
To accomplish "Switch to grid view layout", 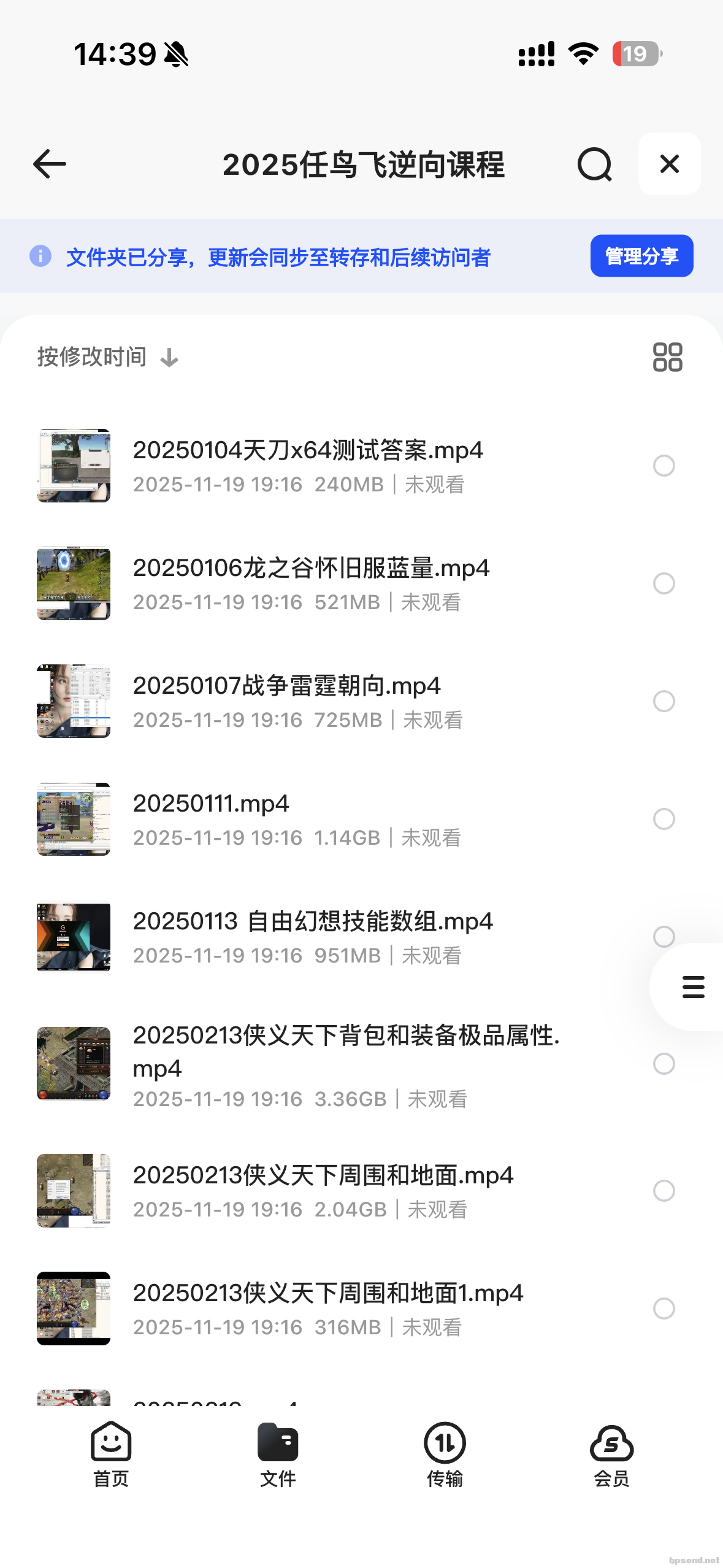I will tap(667, 356).
